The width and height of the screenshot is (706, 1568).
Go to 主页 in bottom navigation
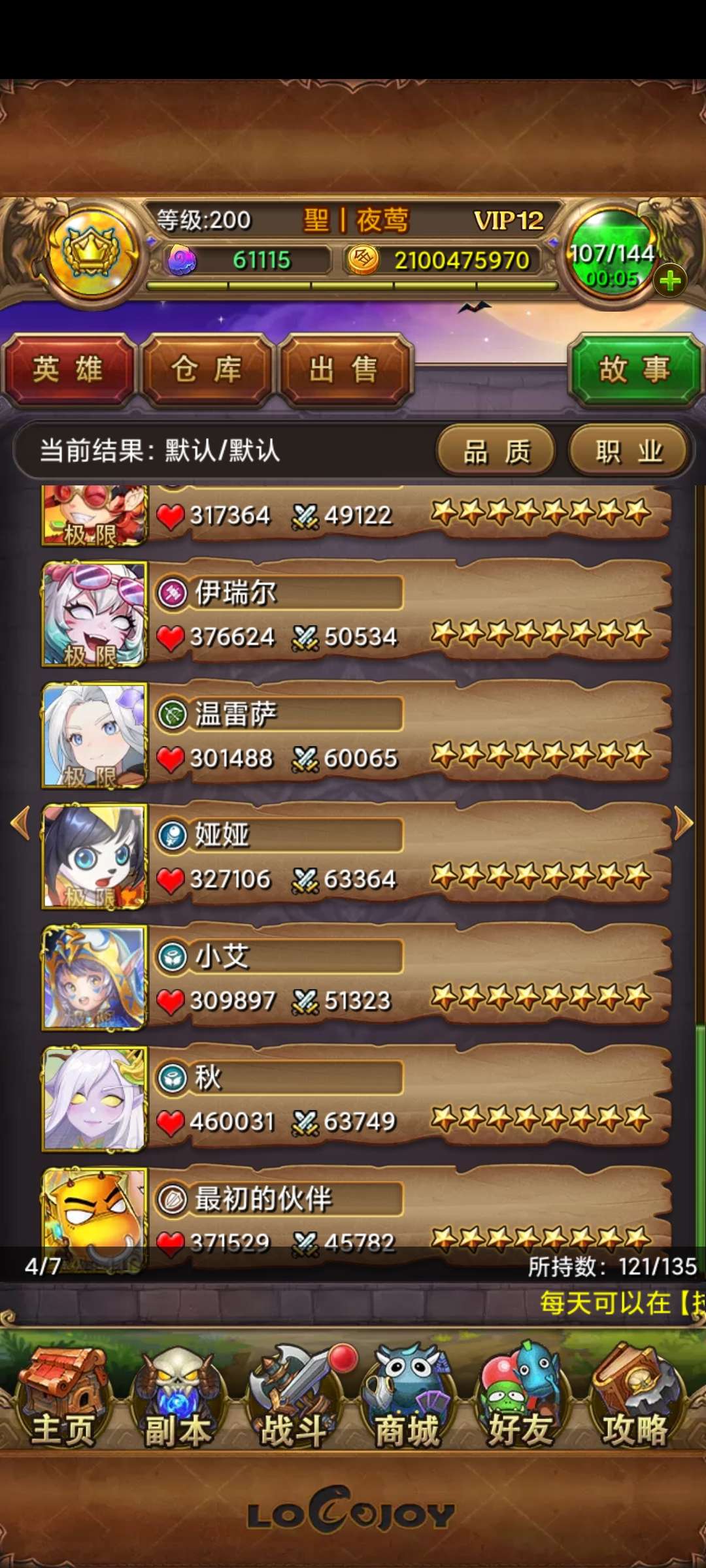62,1398
